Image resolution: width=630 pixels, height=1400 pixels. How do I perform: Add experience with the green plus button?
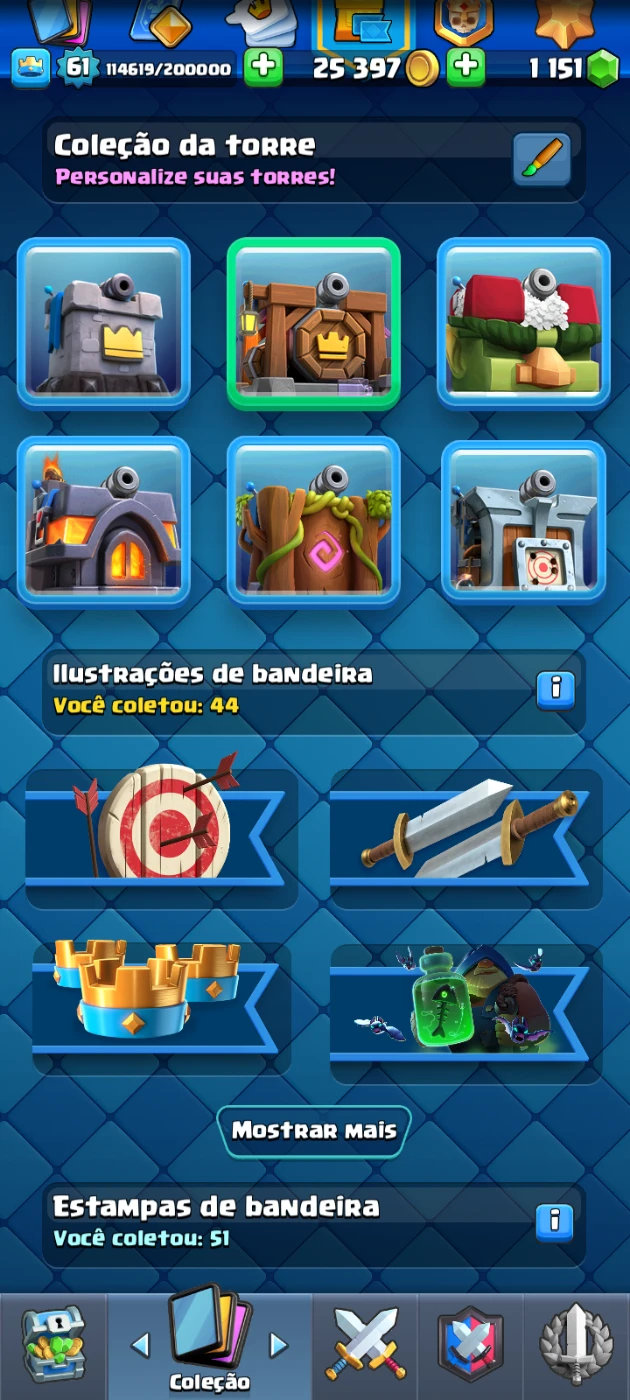click(263, 68)
